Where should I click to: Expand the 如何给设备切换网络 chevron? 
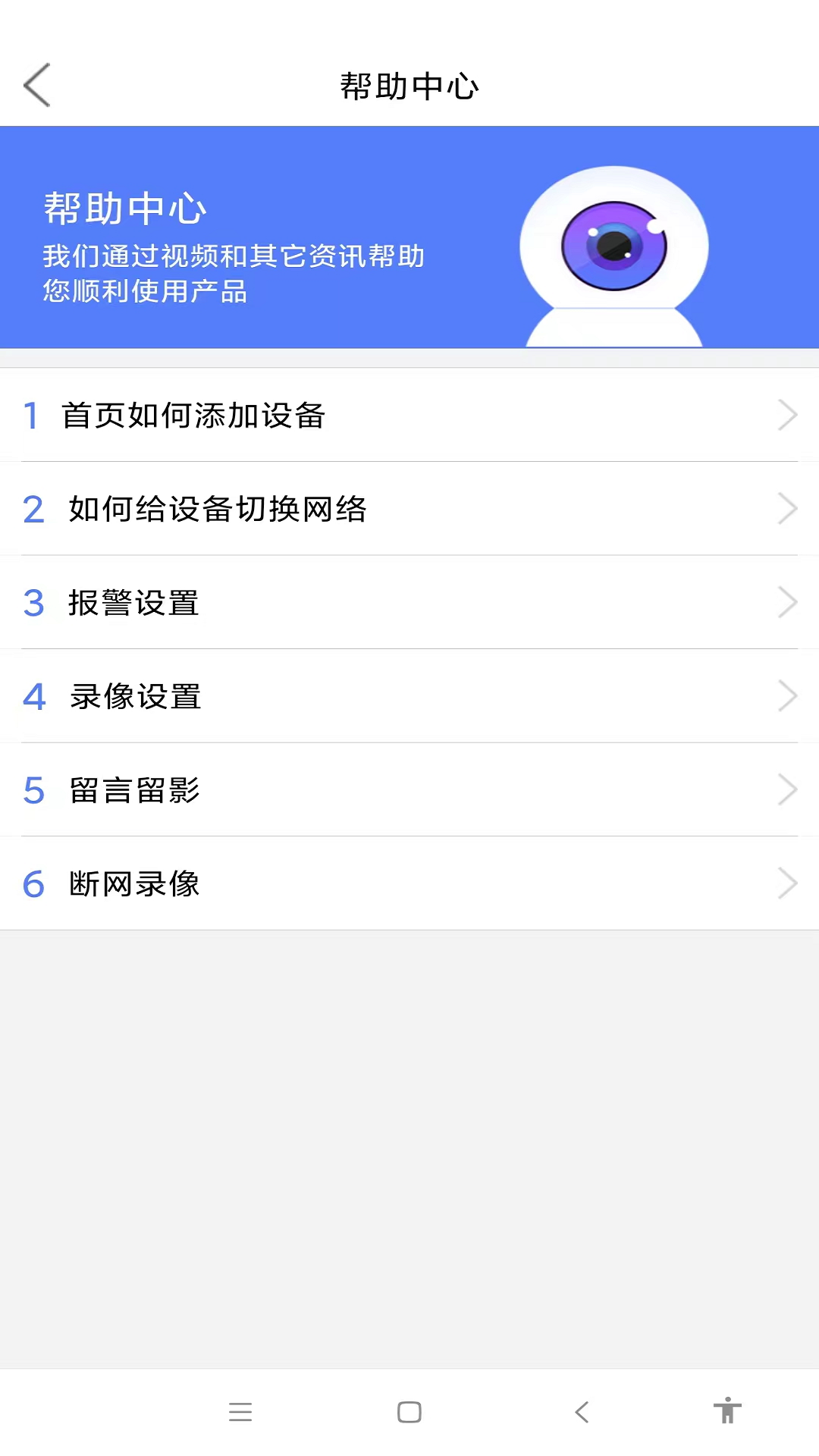[x=788, y=509]
